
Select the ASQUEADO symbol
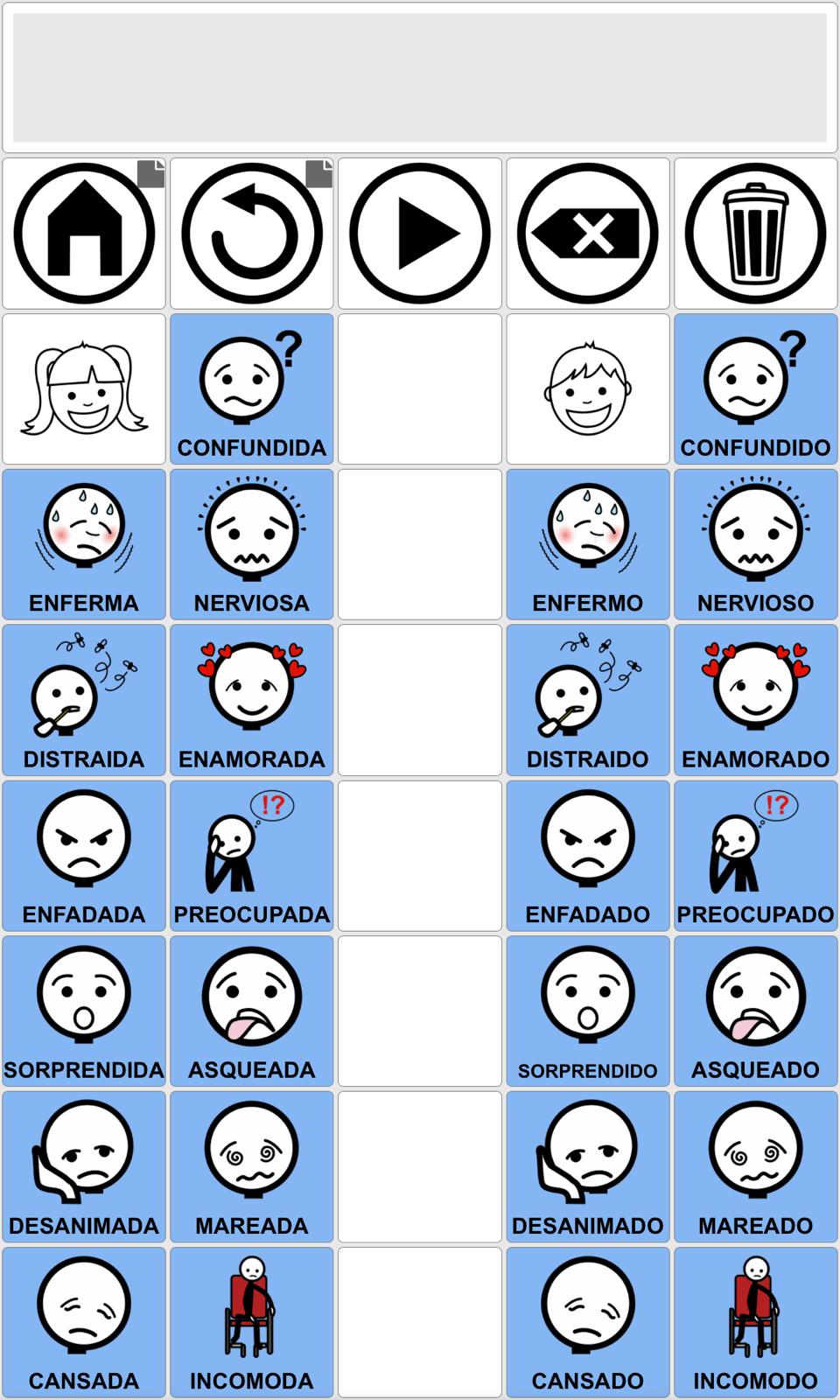pyautogui.click(x=756, y=1011)
